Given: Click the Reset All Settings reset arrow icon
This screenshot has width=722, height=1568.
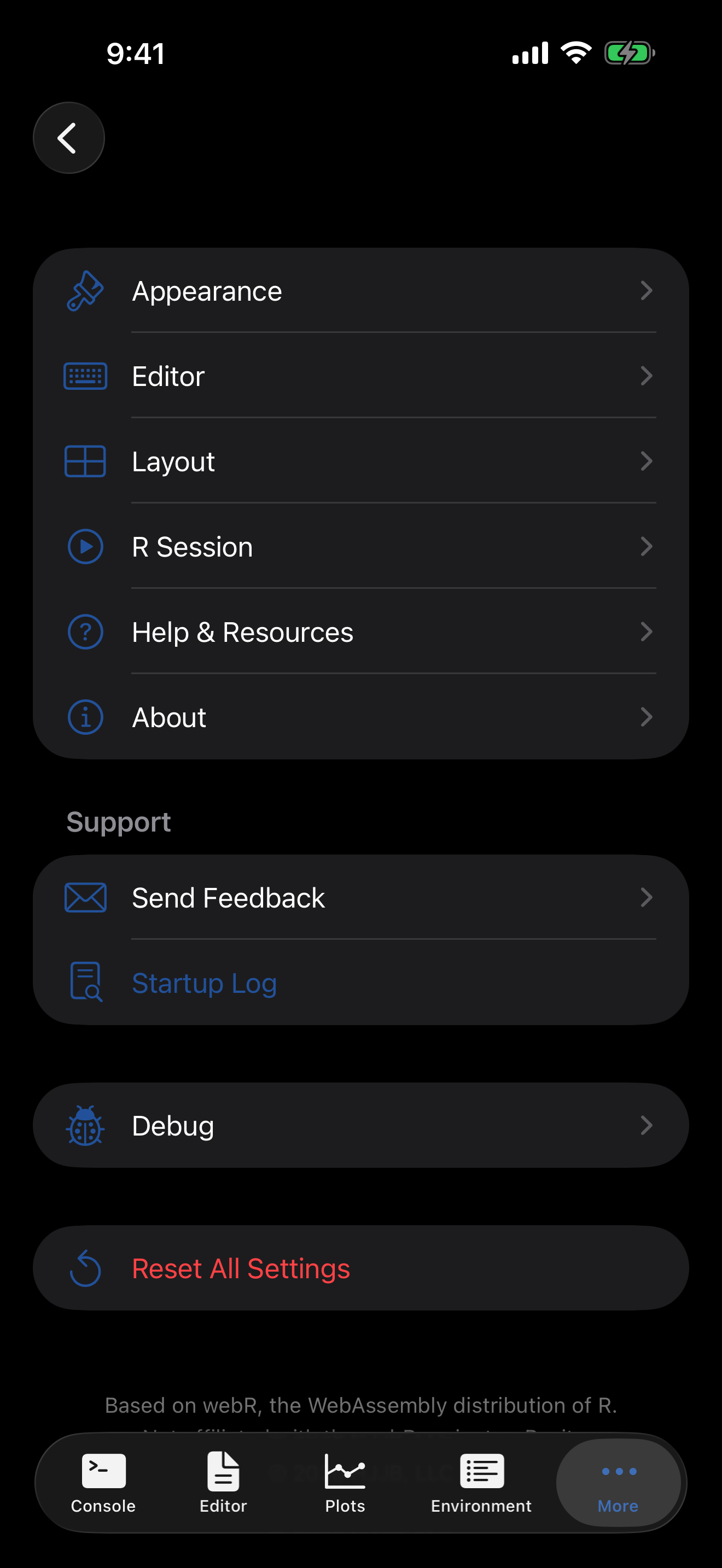Looking at the screenshot, I should (x=85, y=1268).
